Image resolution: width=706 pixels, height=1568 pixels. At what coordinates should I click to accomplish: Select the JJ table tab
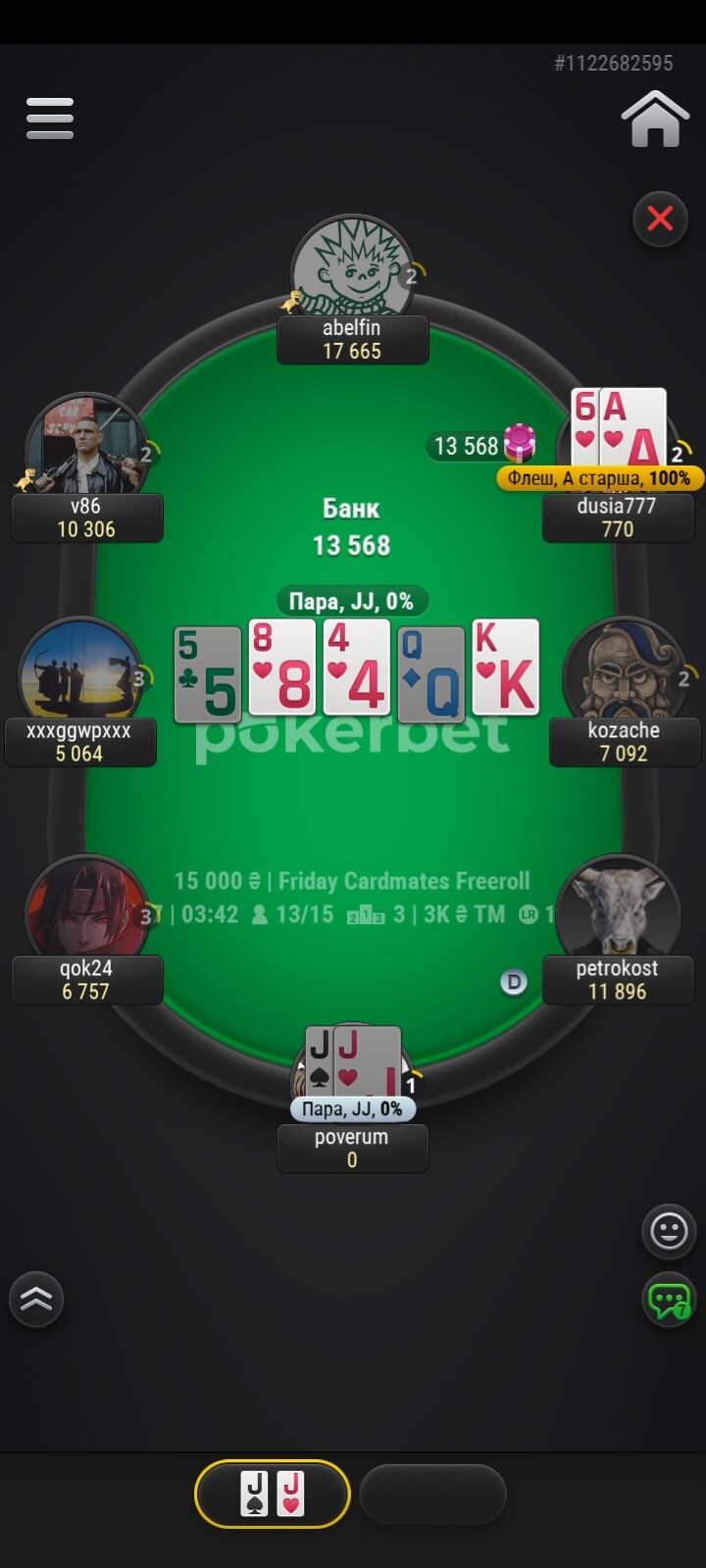(x=273, y=1494)
